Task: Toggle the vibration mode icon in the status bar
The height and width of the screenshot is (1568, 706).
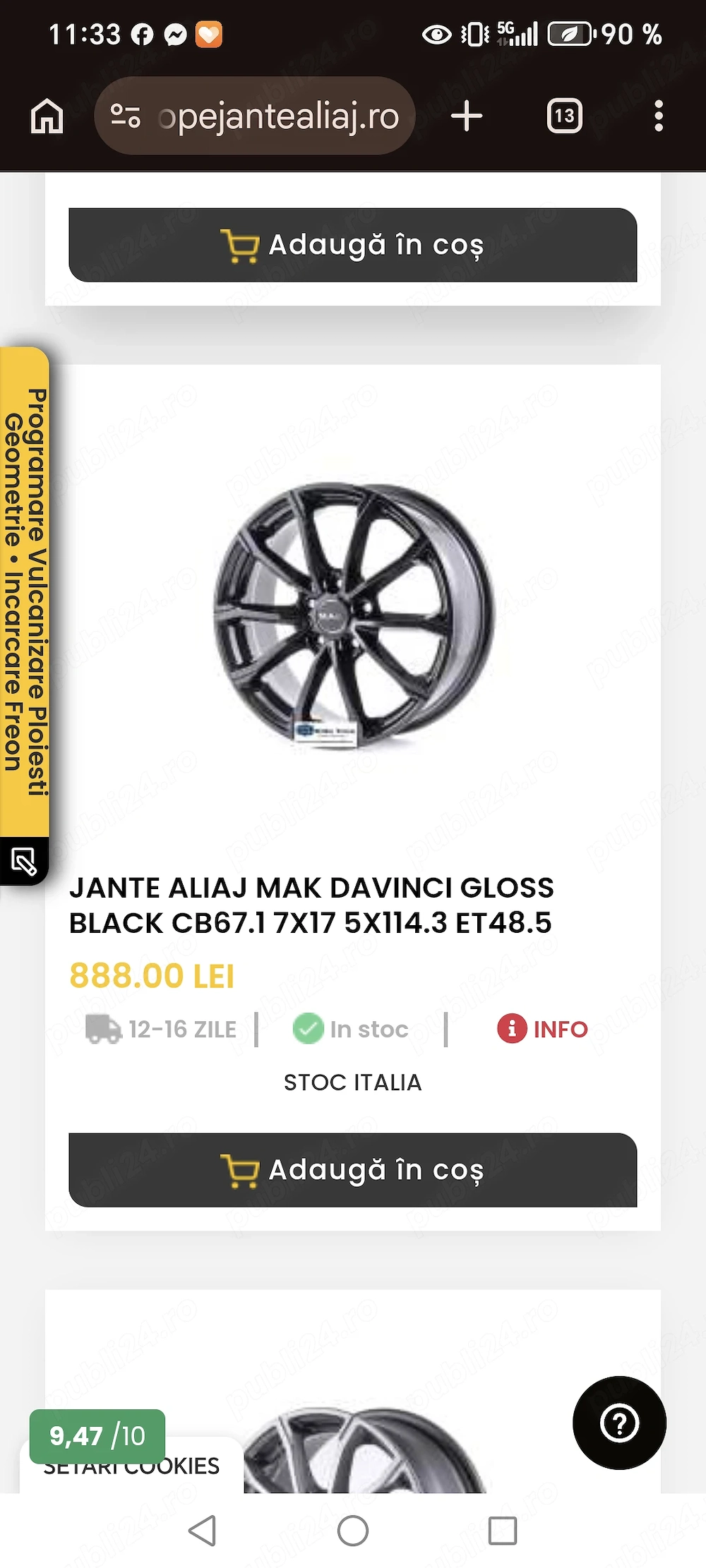Action: click(474, 35)
